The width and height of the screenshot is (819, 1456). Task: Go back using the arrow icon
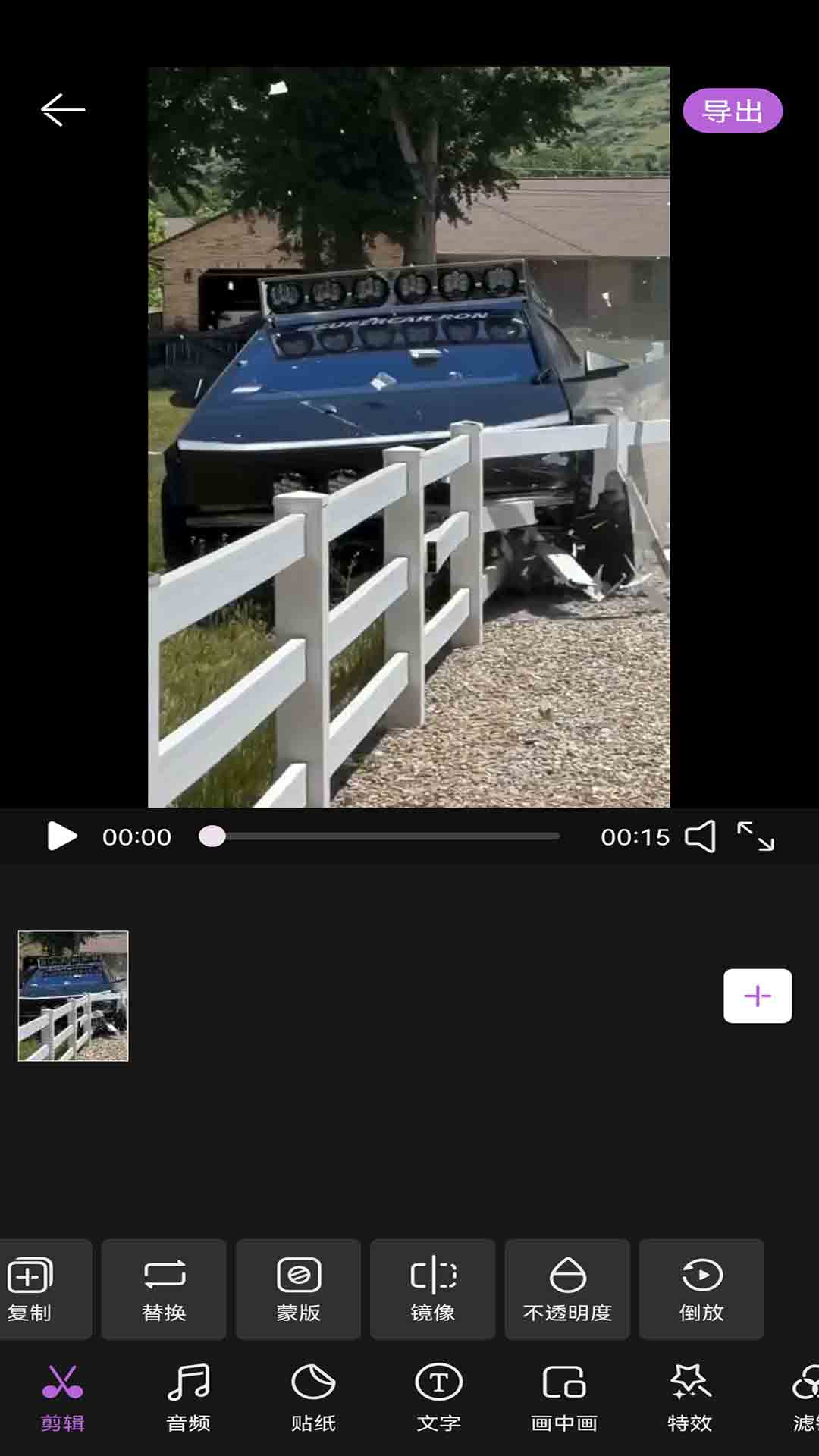tap(62, 111)
